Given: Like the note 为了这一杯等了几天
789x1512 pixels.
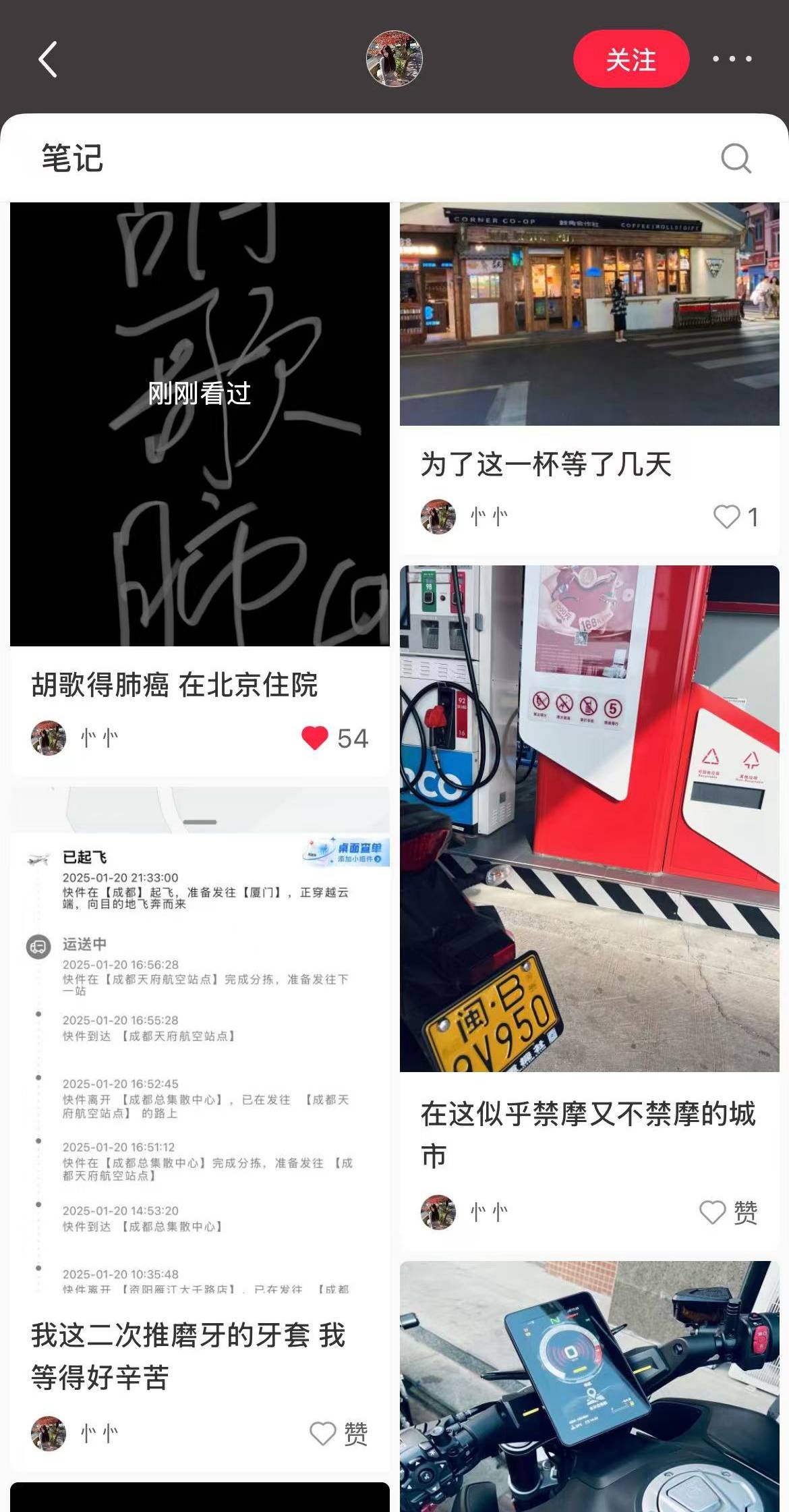Looking at the screenshot, I should (x=727, y=517).
